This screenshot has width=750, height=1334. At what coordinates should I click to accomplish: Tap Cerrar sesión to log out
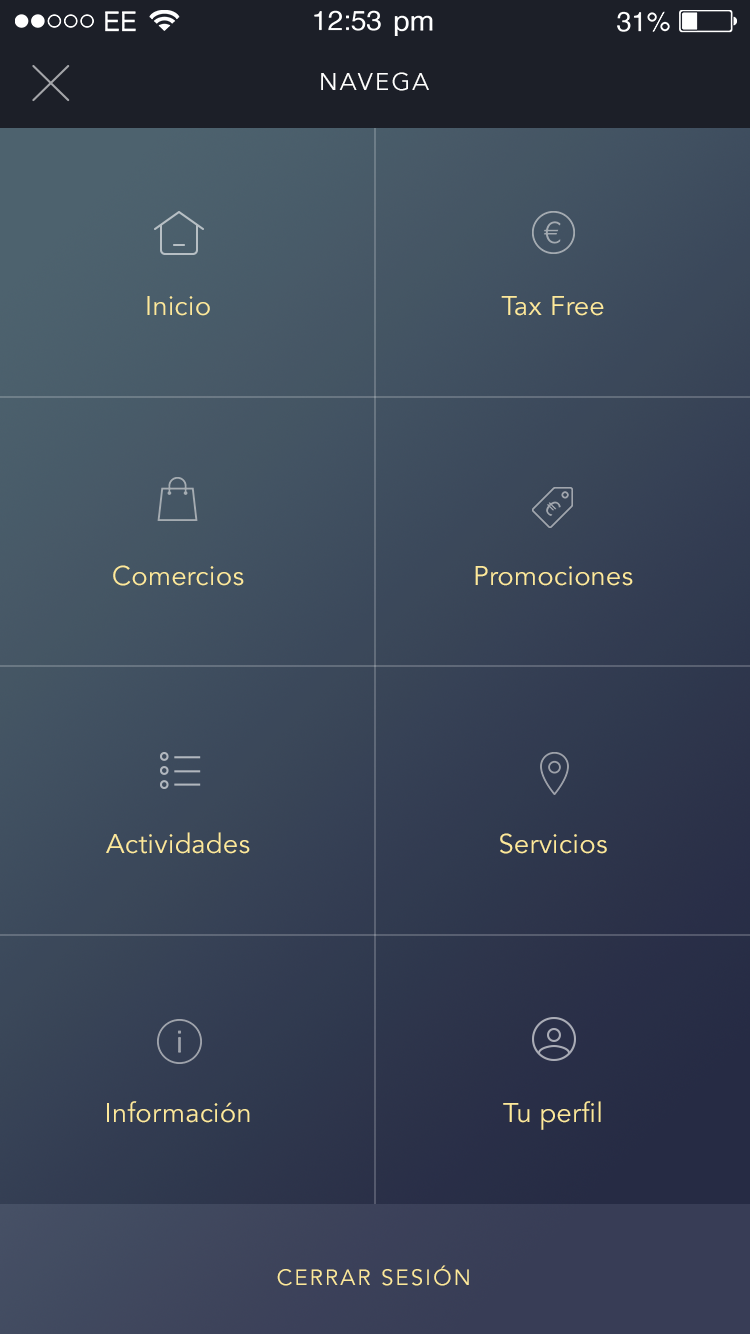374,1277
